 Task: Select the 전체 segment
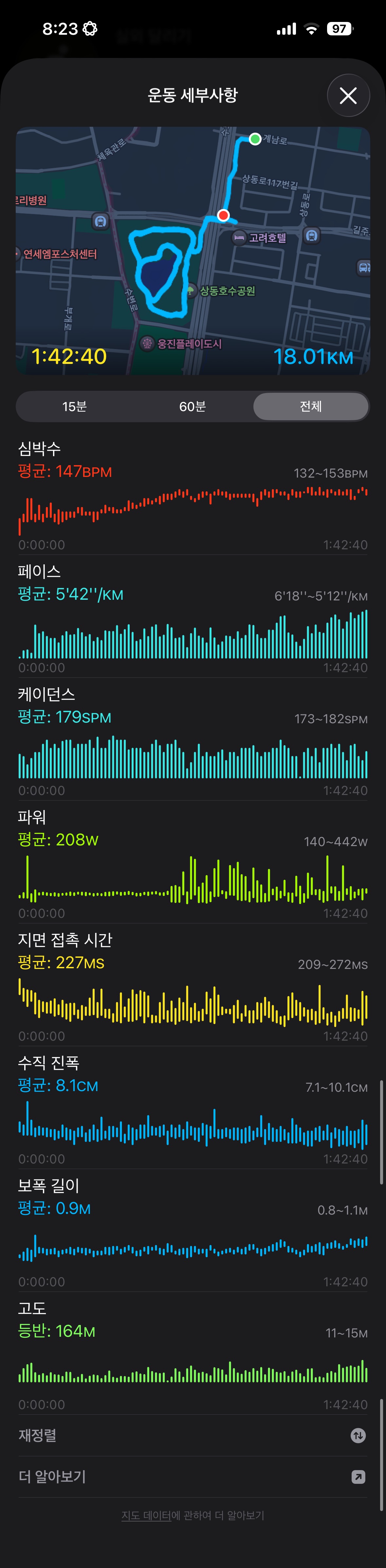[x=310, y=406]
